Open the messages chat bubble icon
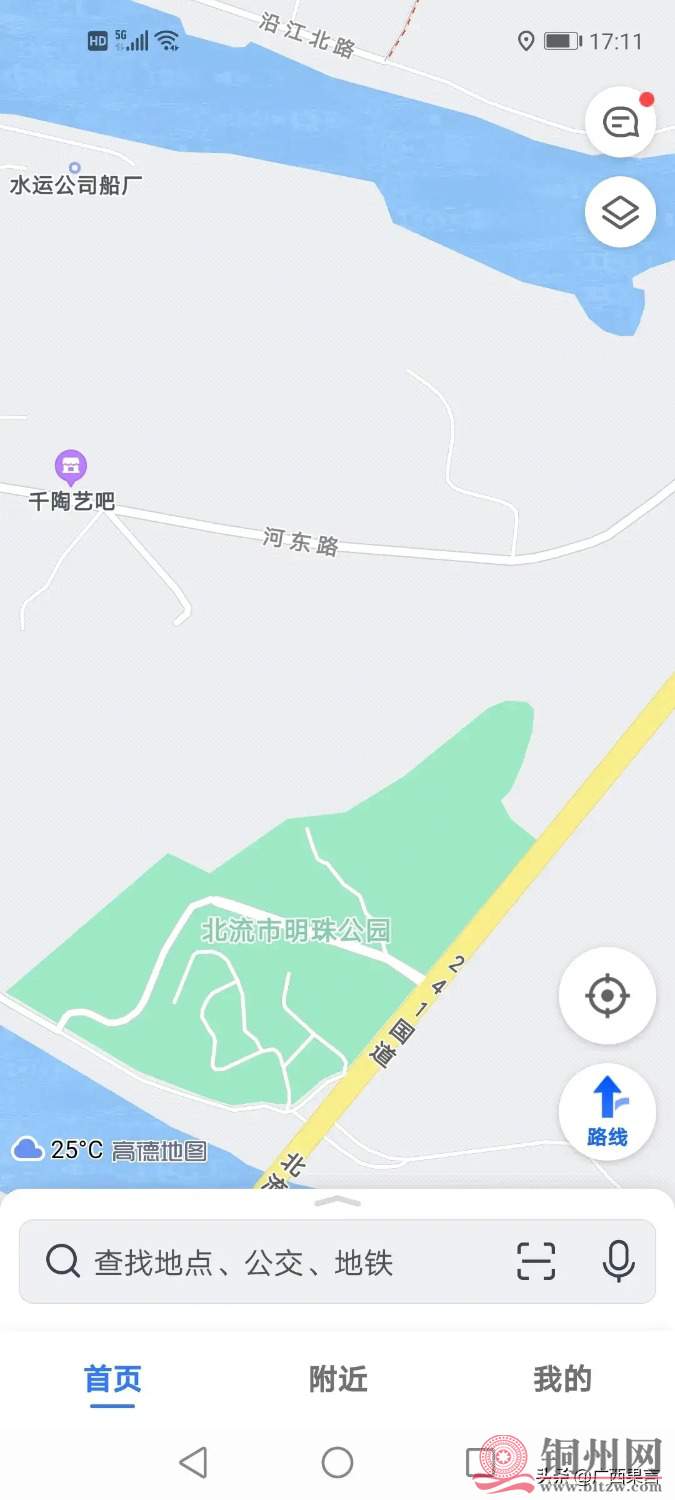 [x=620, y=123]
